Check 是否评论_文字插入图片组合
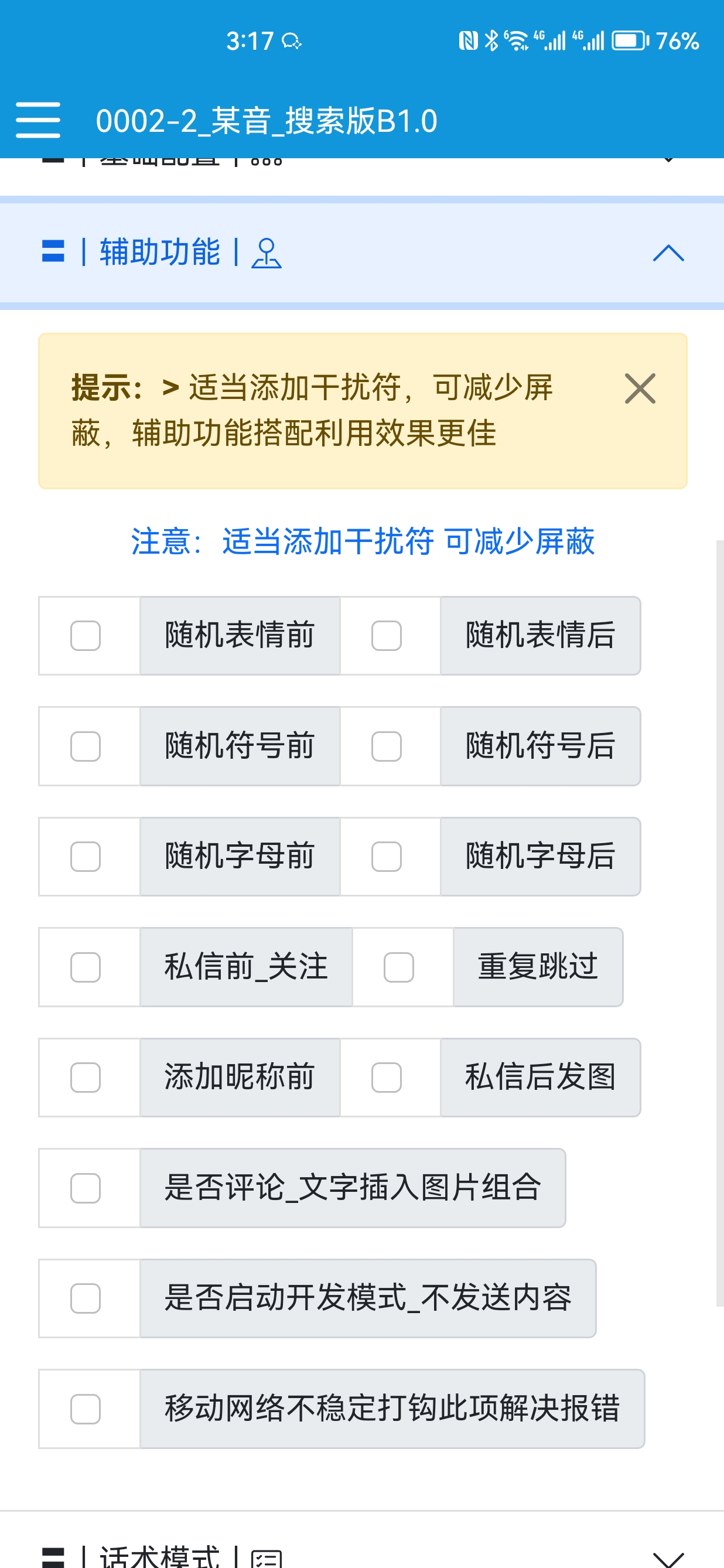724x1568 pixels. coord(85,1188)
